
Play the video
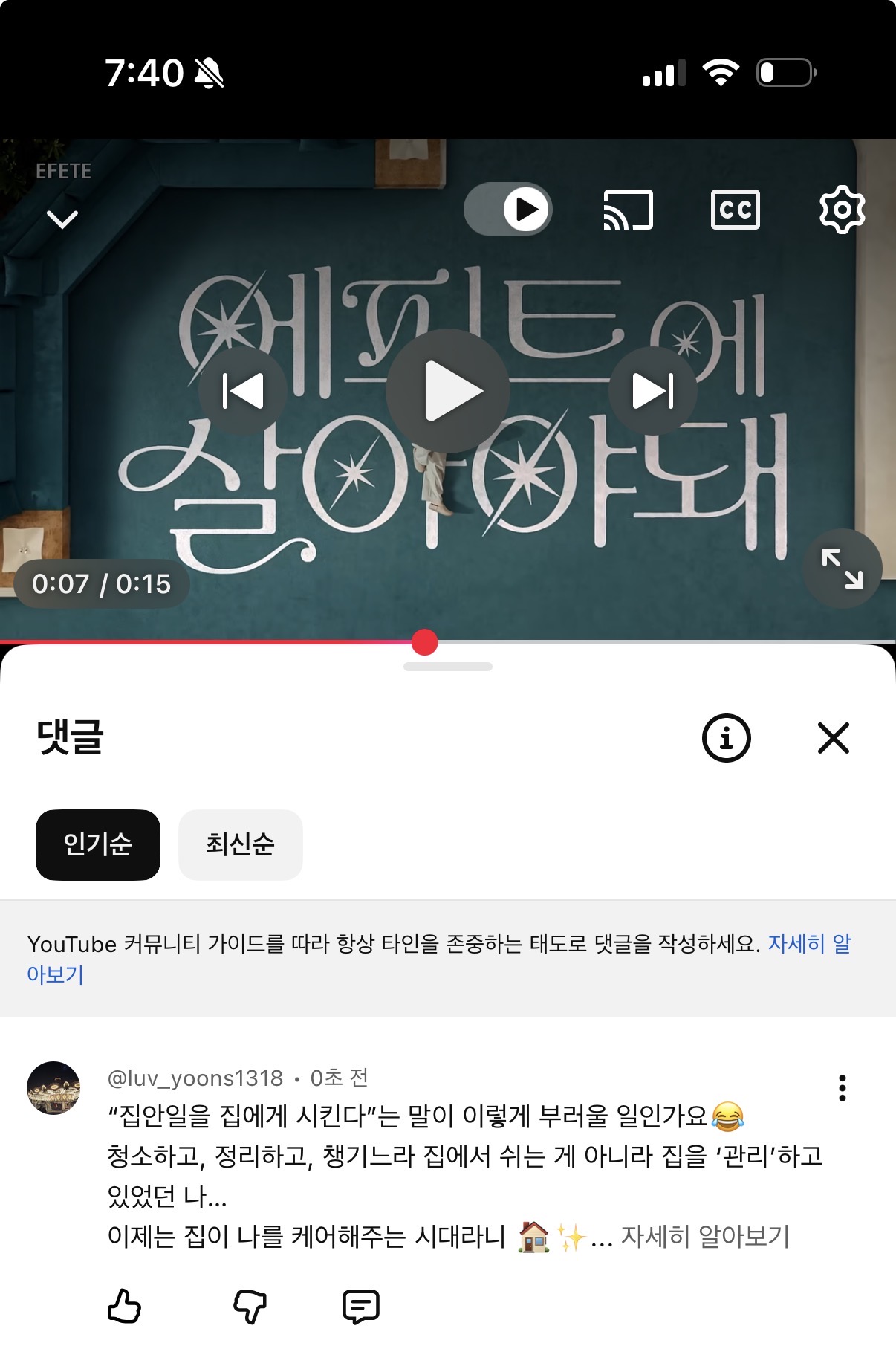pyautogui.click(x=448, y=391)
